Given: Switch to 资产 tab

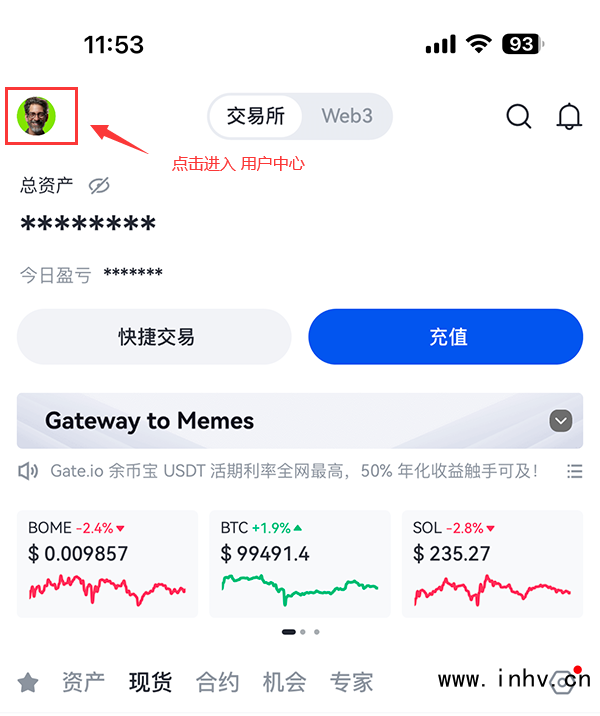Looking at the screenshot, I should pos(83,683).
